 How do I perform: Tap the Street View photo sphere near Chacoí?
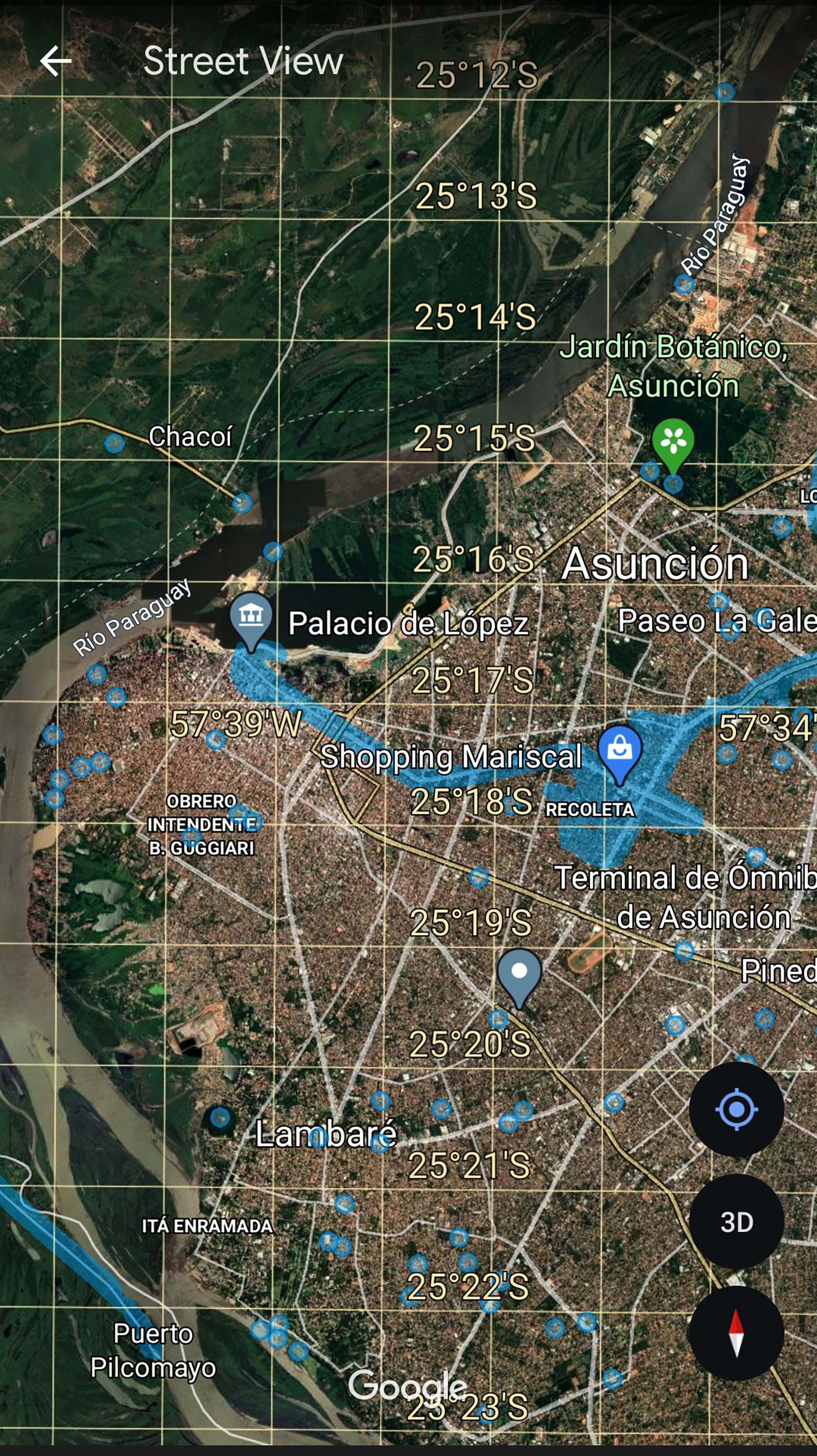point(114,444)
